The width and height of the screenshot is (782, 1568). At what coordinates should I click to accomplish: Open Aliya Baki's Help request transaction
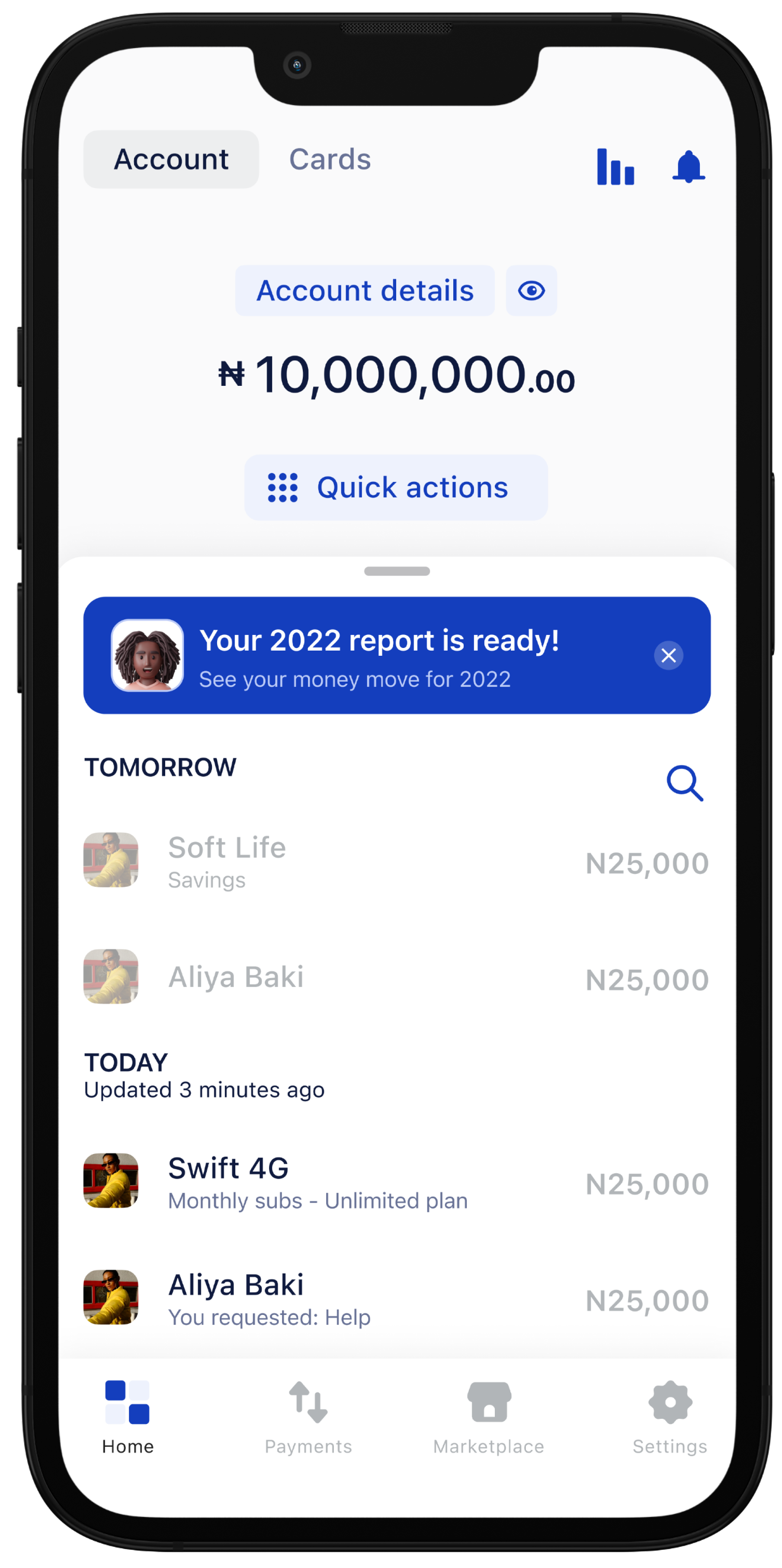(396, 1299)
